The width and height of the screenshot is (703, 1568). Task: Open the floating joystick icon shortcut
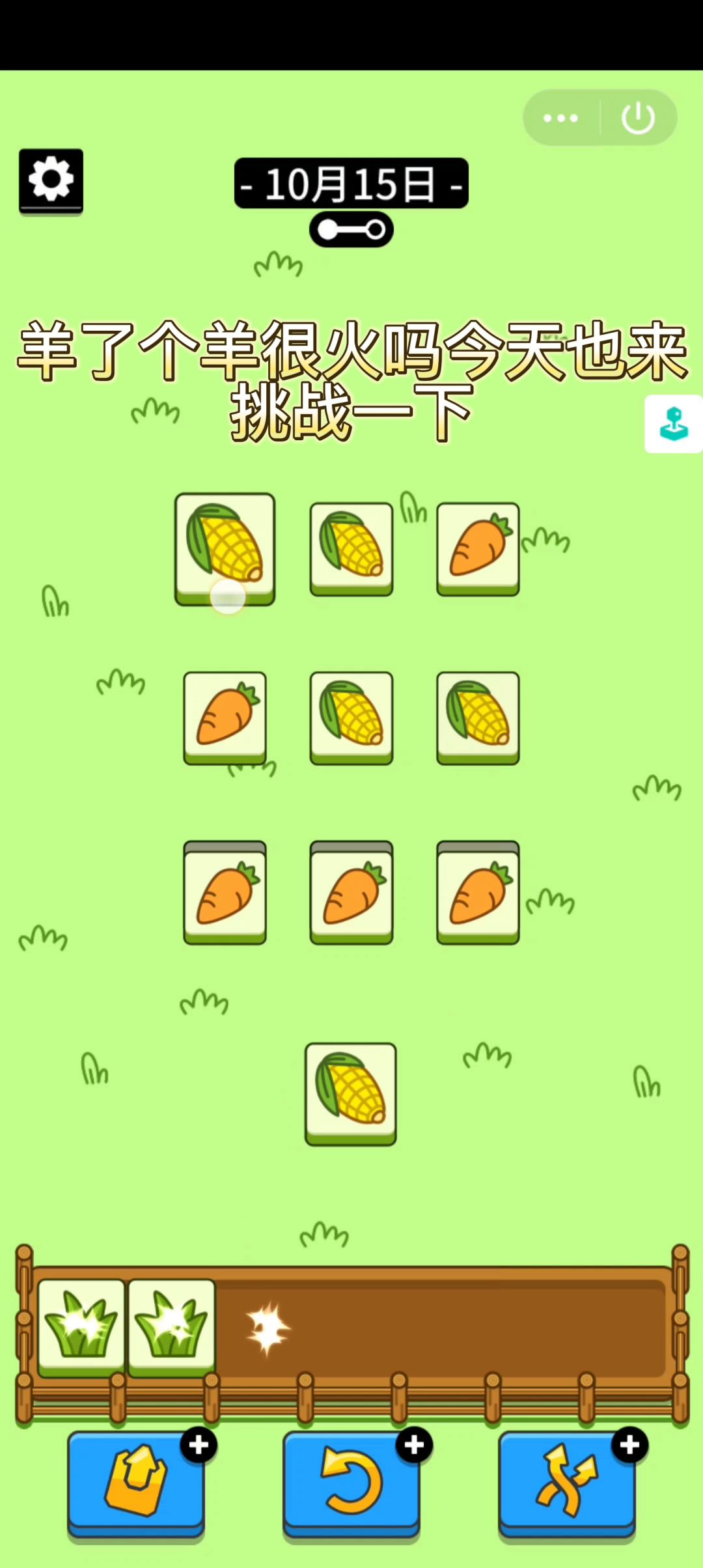click(674, 424)
